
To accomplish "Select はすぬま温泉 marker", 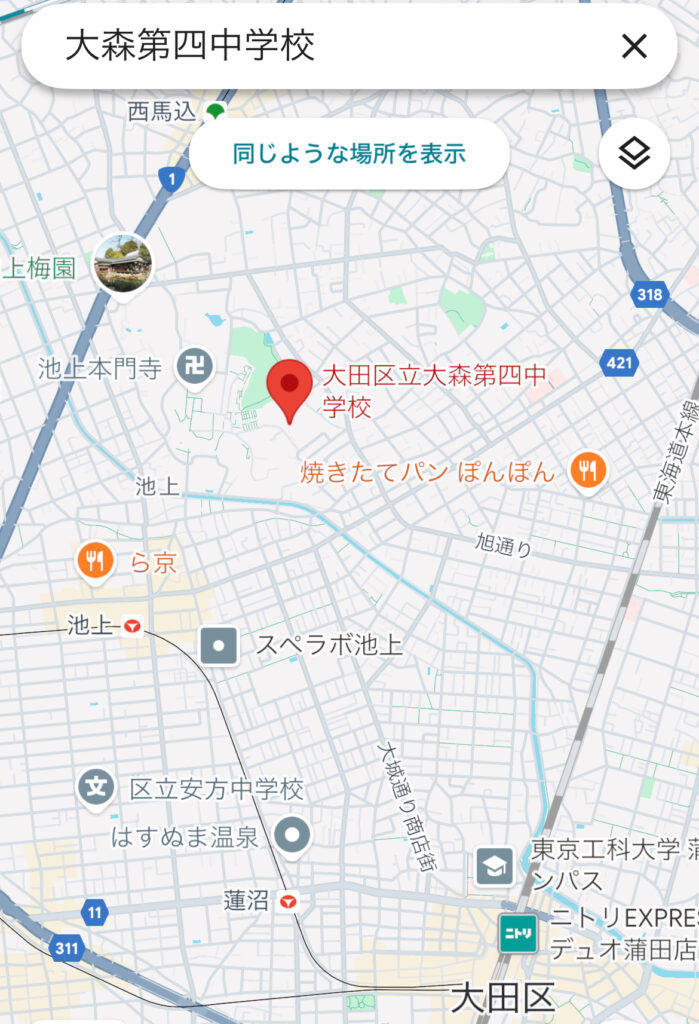I will coord(293,835).
